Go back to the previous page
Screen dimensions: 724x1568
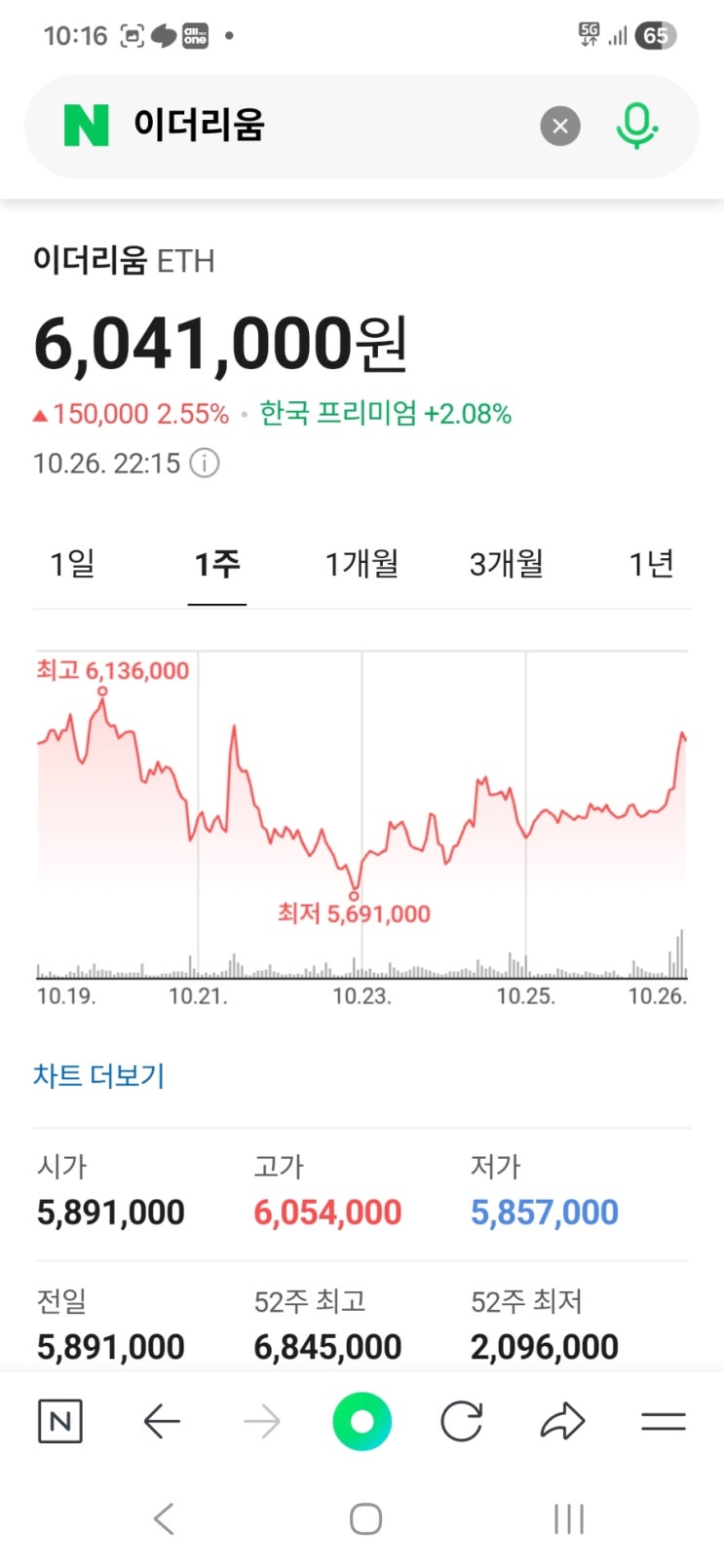[x=162, y=1422]
